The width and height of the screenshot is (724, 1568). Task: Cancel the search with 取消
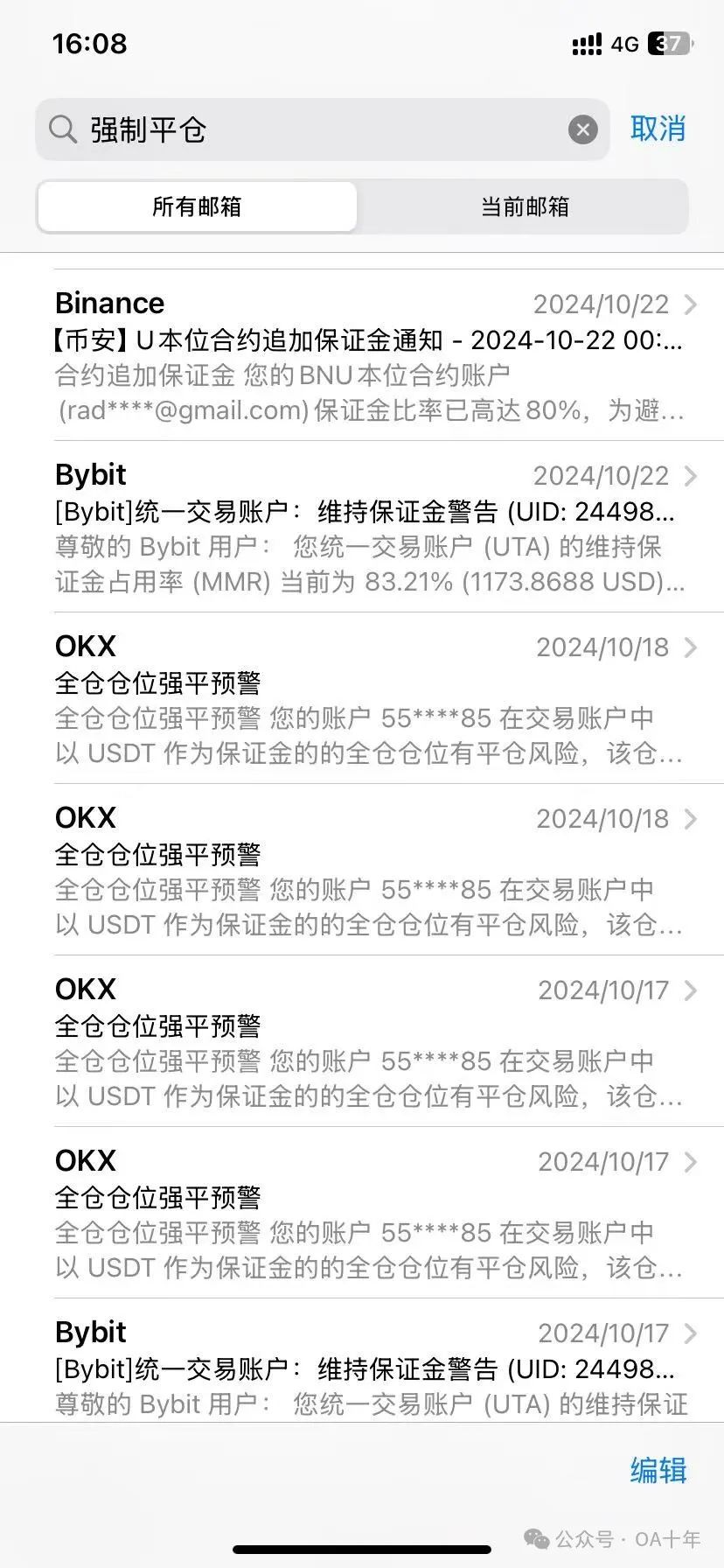coord(658,129)
